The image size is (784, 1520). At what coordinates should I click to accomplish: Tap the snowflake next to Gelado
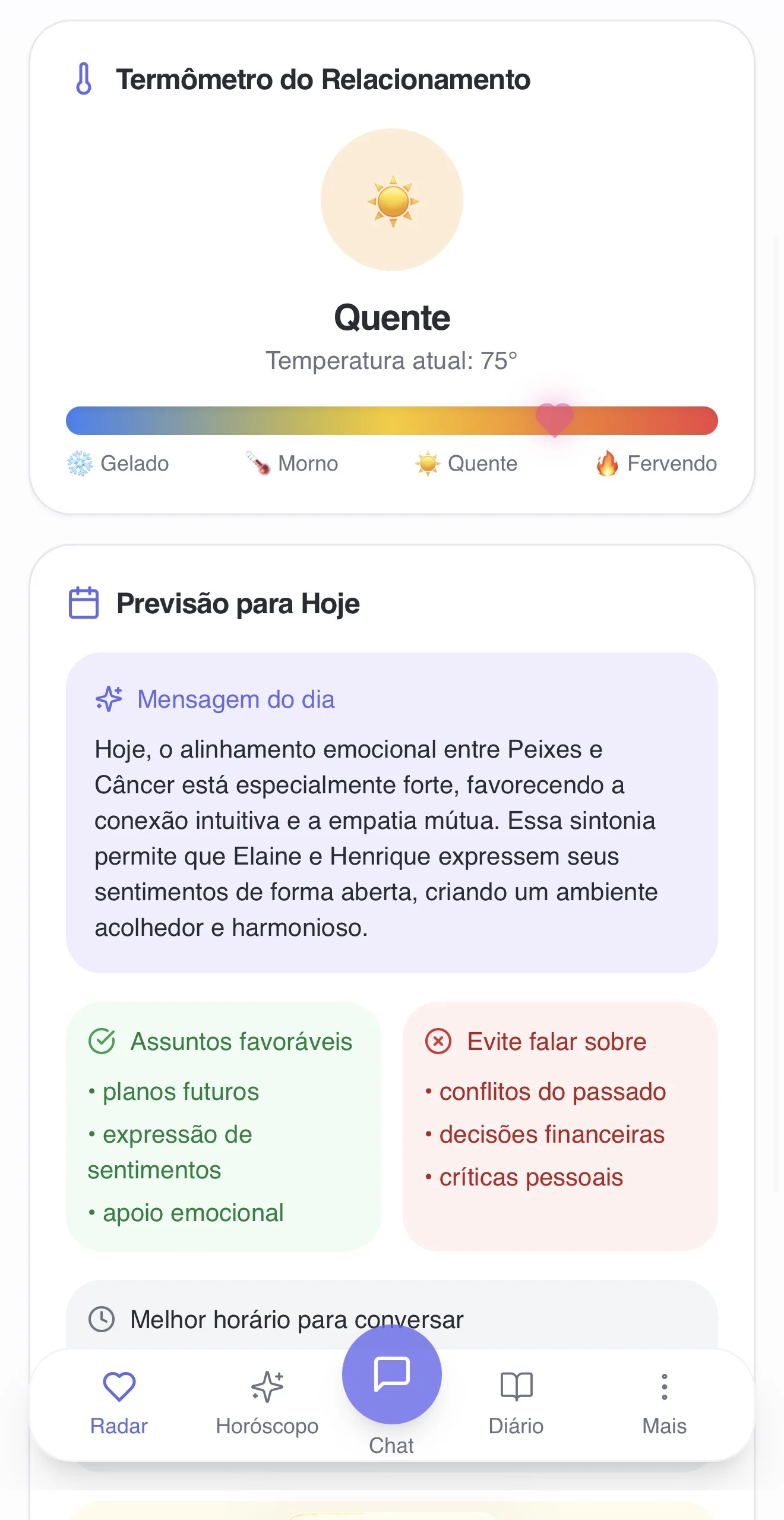pos(79,463)
